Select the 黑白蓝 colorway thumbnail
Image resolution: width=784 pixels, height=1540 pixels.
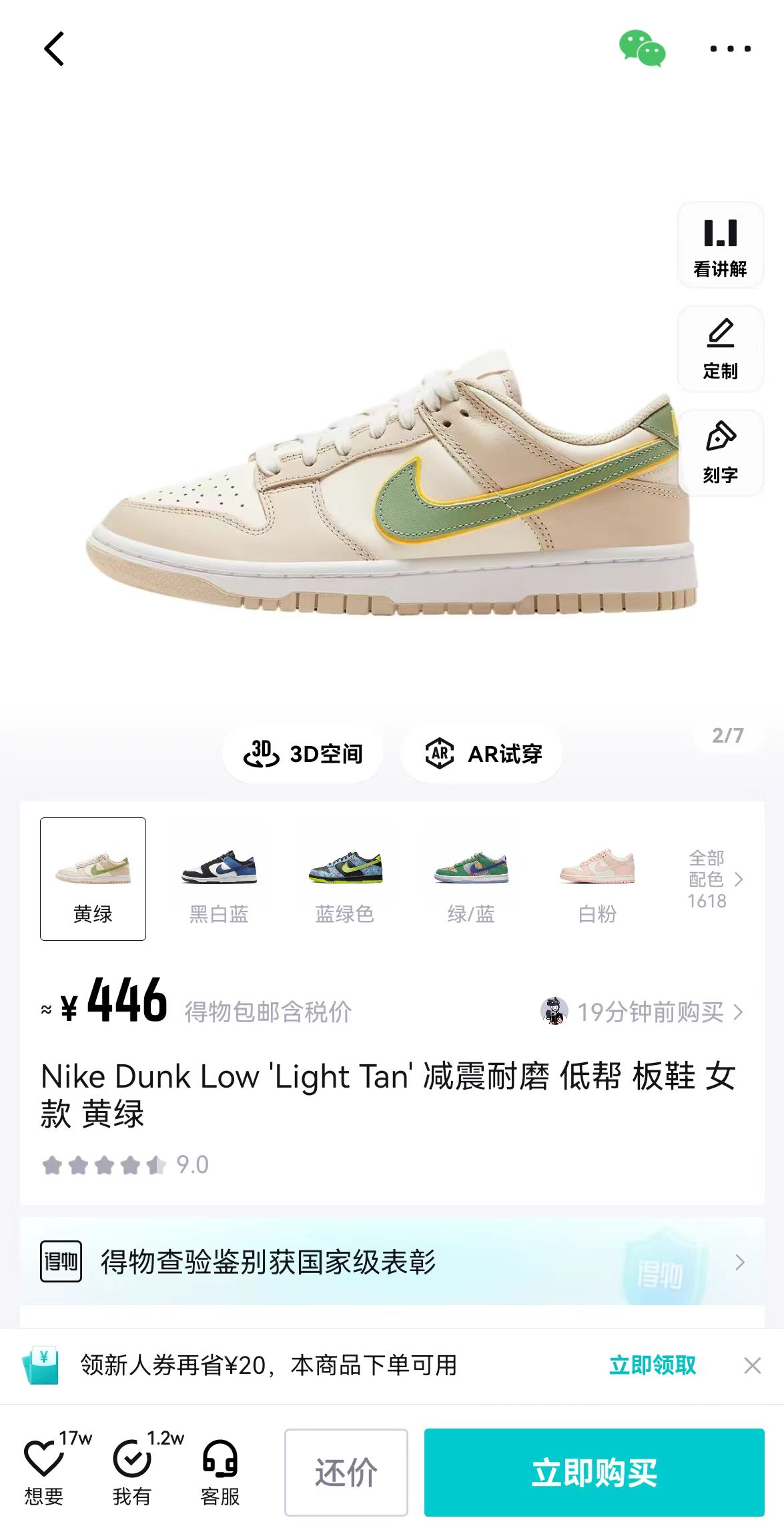(x=219, y=879)
